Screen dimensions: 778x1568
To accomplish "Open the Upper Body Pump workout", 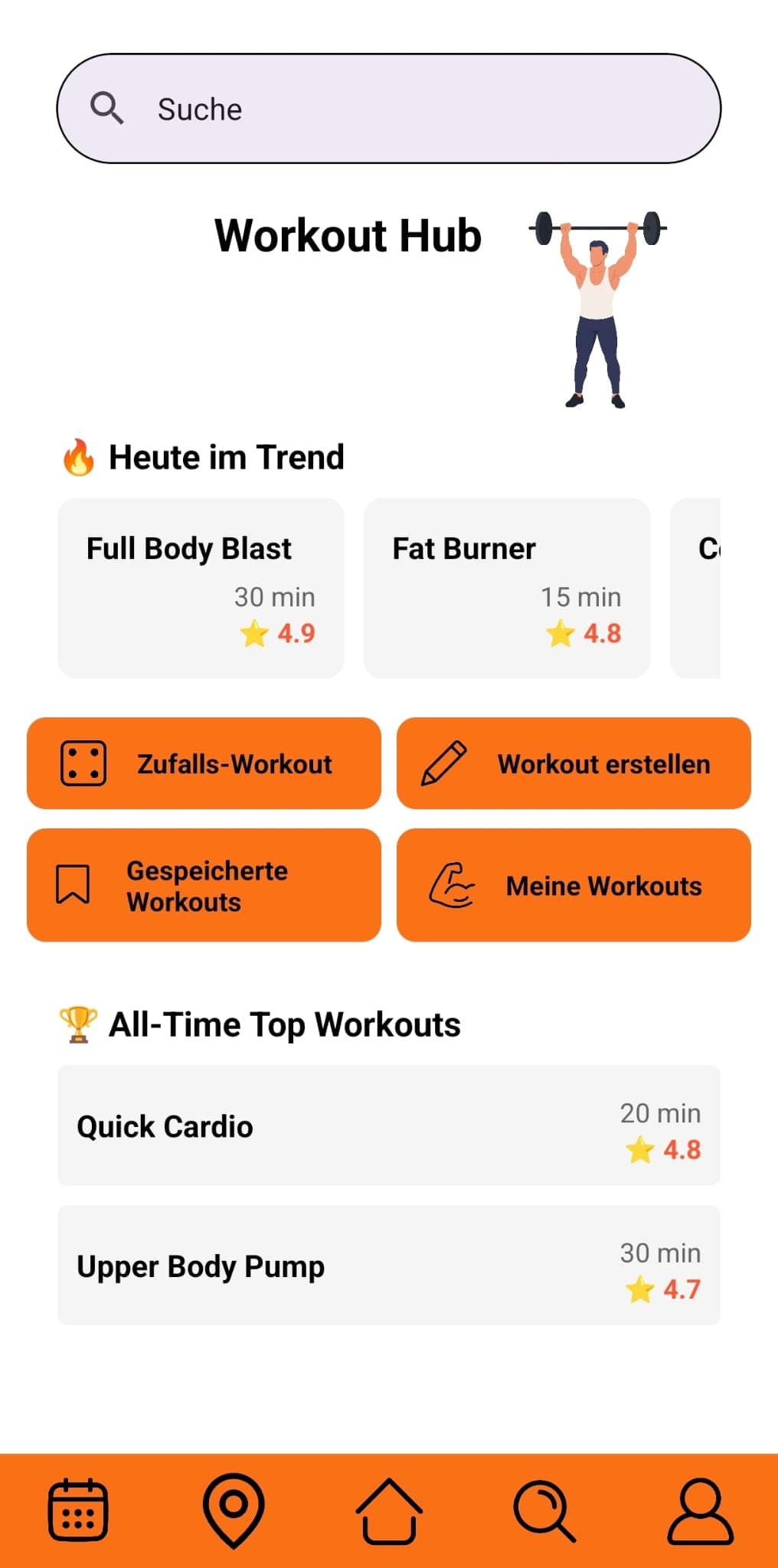I will coord(389,1265).
